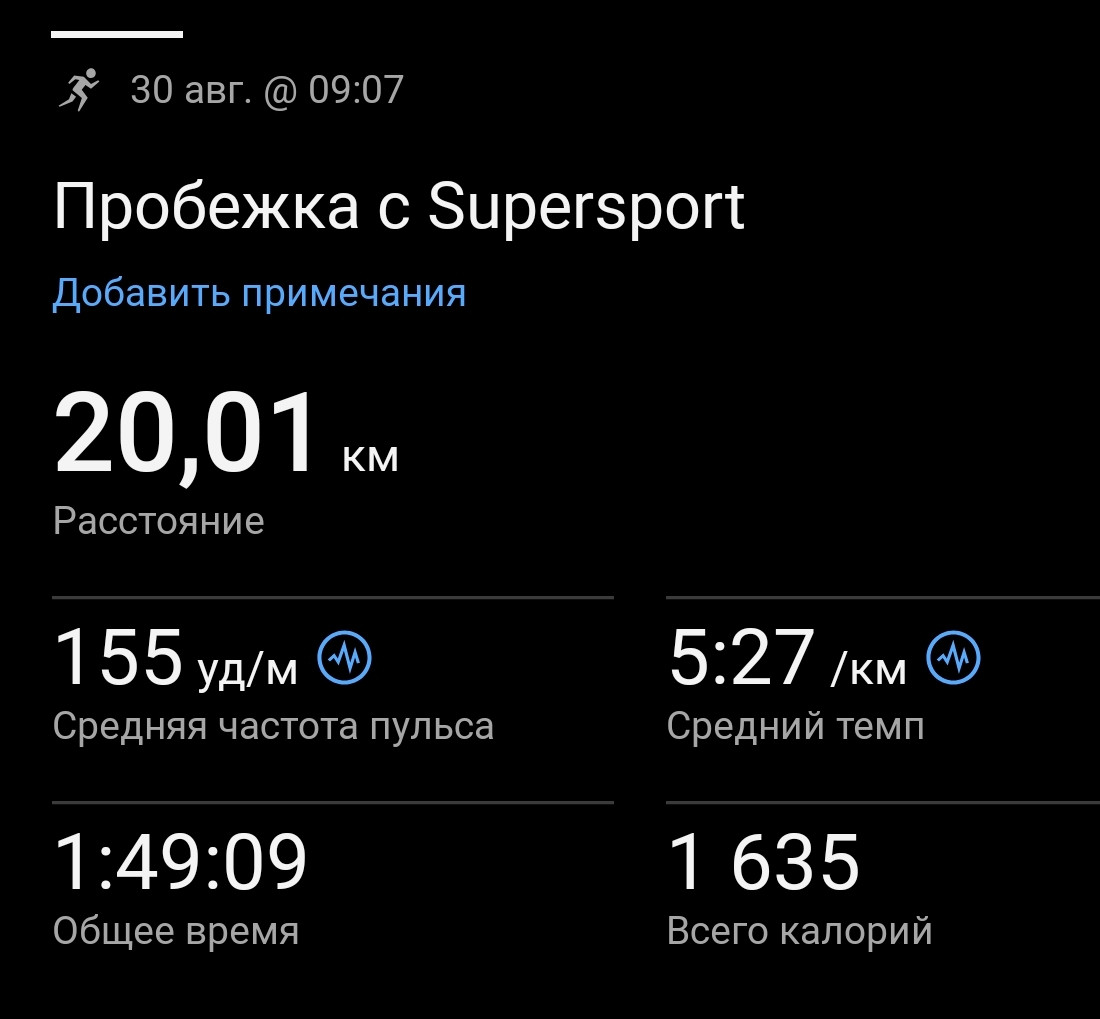Screen dimensions: 1100x1019
Task: Open heart rate chart icon beside 155 уд/м
Action: (344, 657)
